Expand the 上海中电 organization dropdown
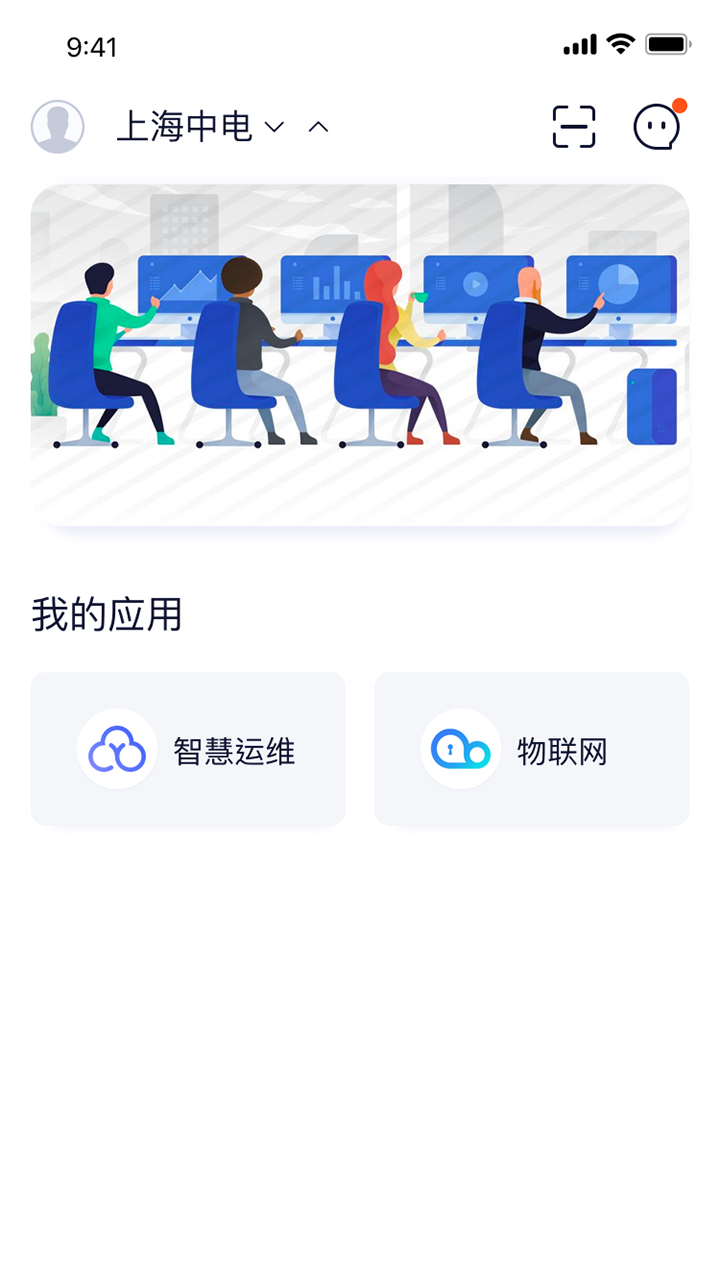720x1280 pixels. [x=273, y=127]
